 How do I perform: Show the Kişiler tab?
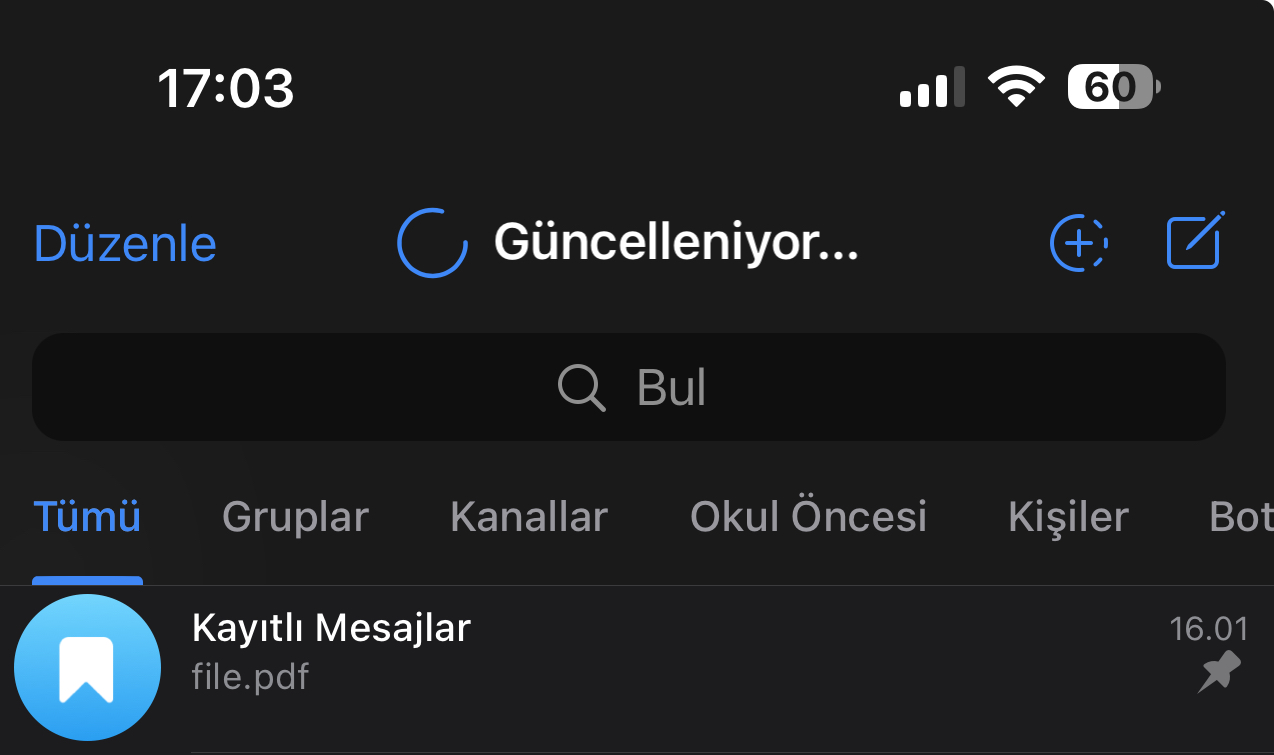(1068, 517)
